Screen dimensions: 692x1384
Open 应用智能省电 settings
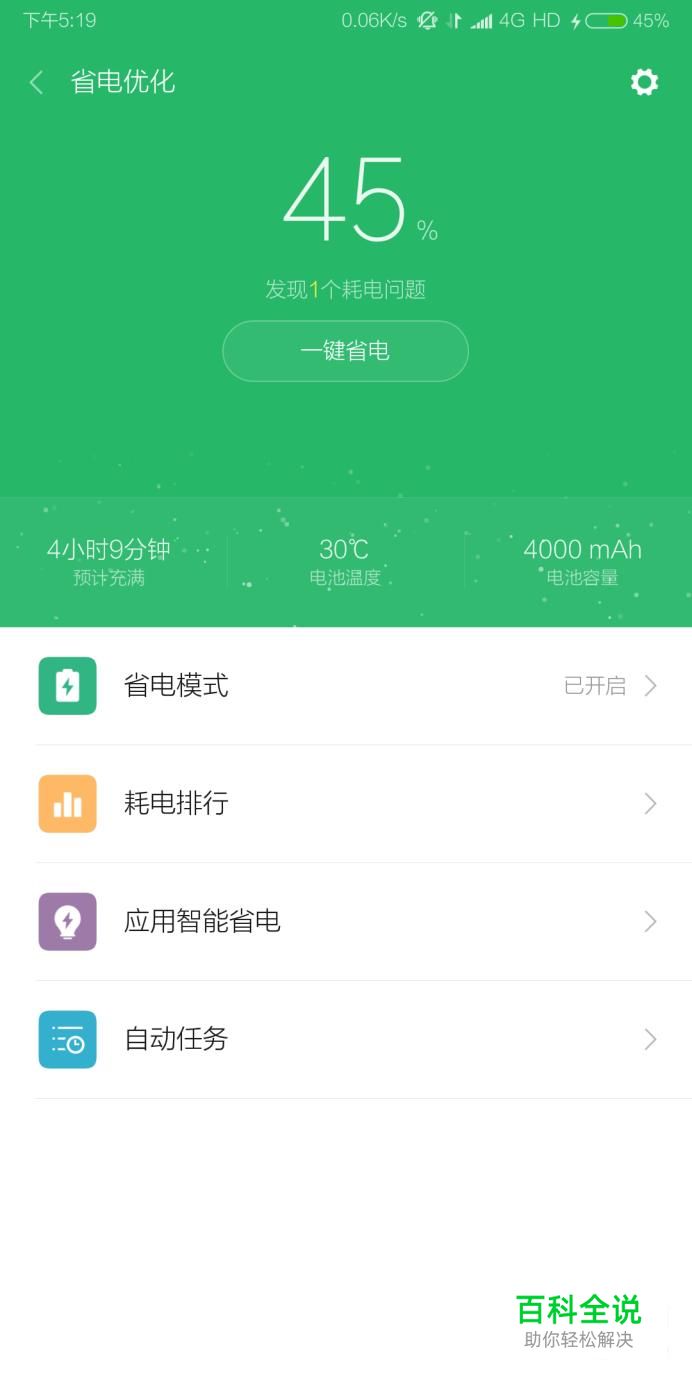(346, 922)
